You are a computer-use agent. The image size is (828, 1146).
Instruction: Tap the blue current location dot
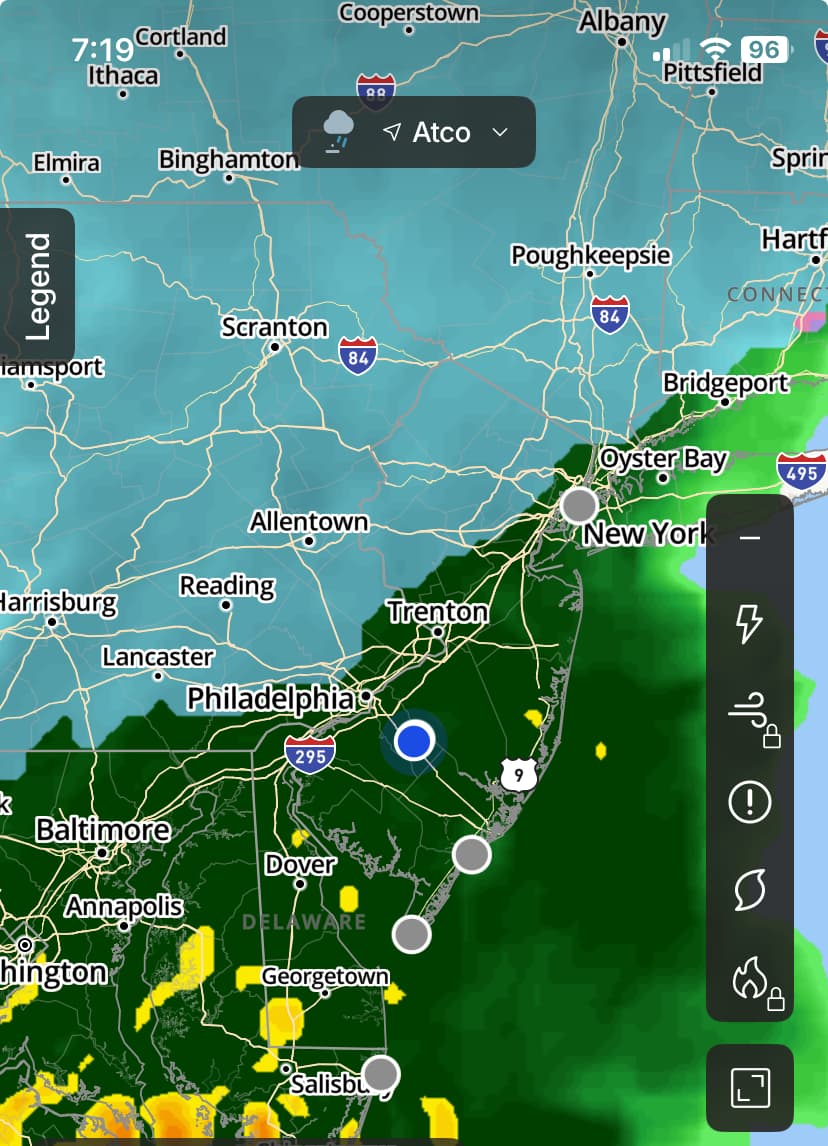coord(413,741)
